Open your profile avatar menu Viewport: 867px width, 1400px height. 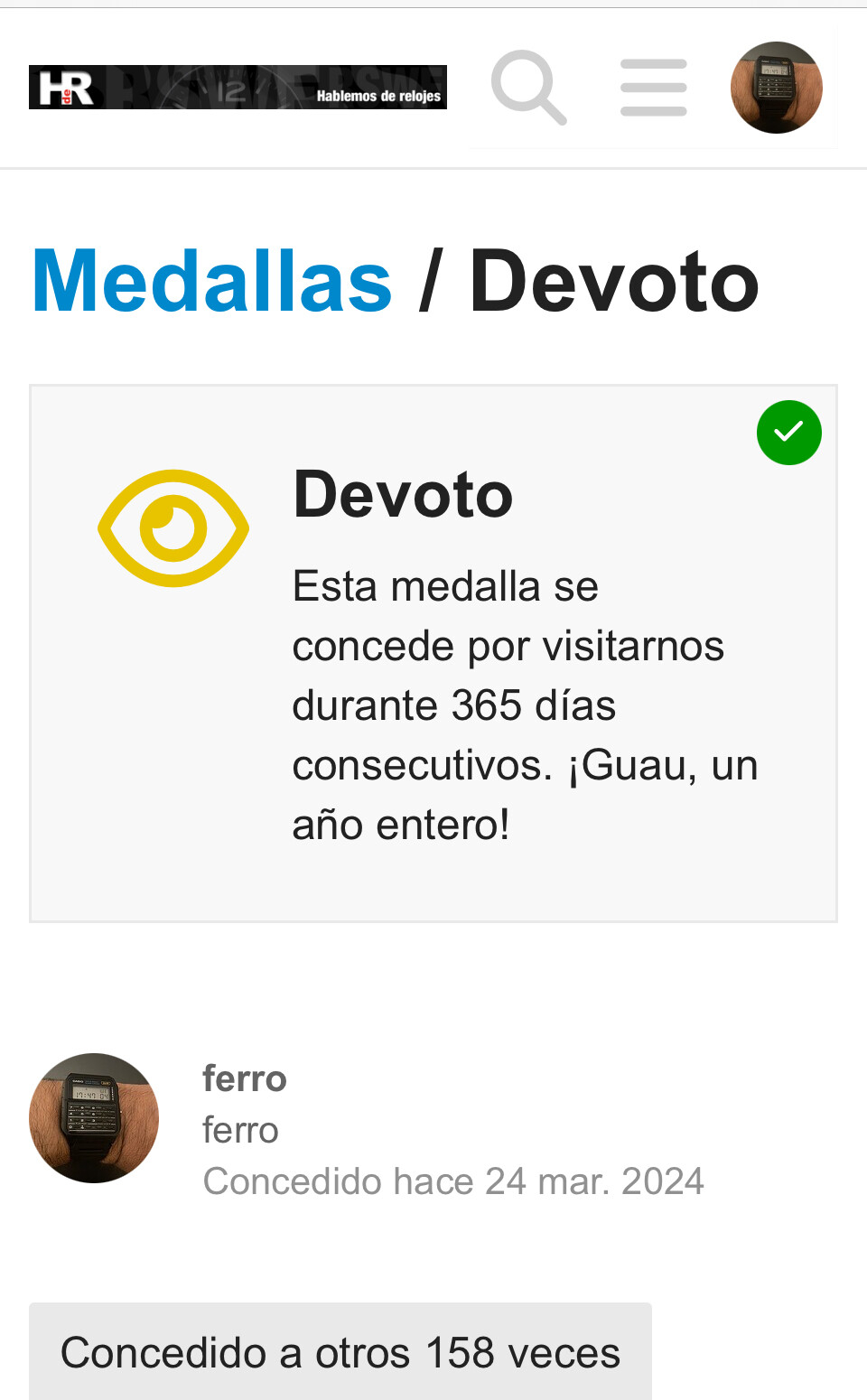coord(776,88)
